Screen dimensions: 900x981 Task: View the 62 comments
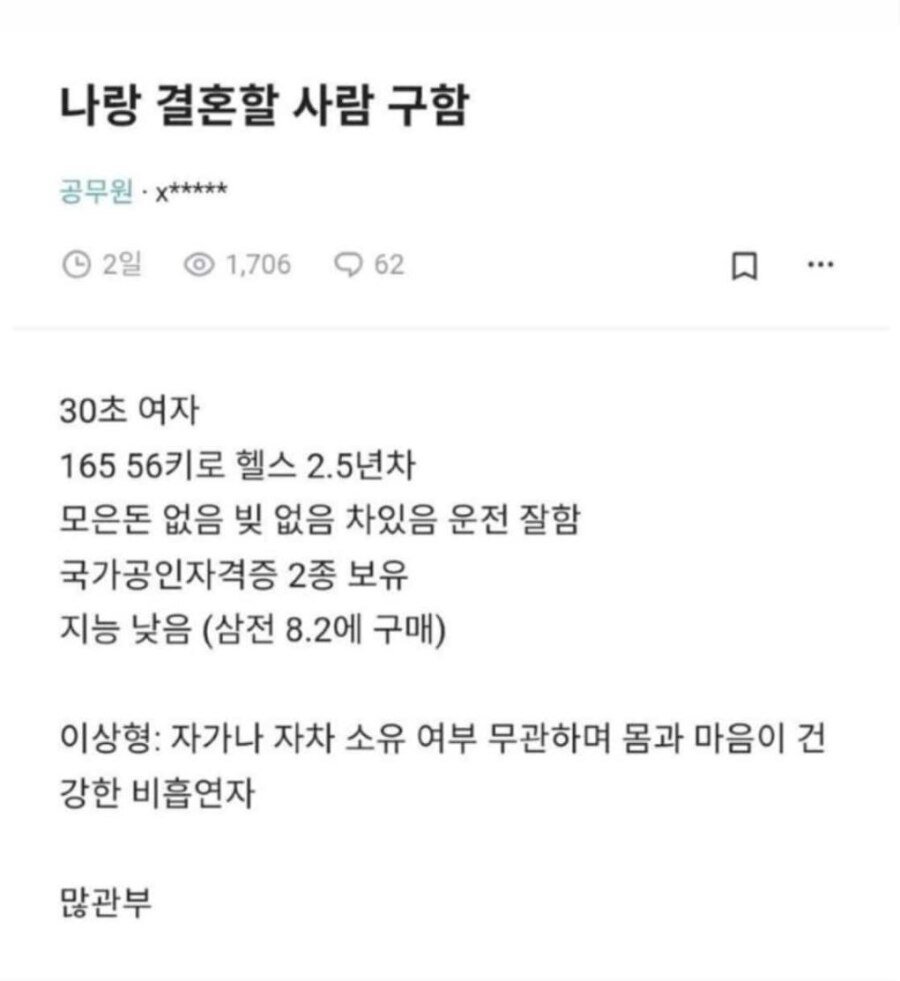[x=368, y=265]
